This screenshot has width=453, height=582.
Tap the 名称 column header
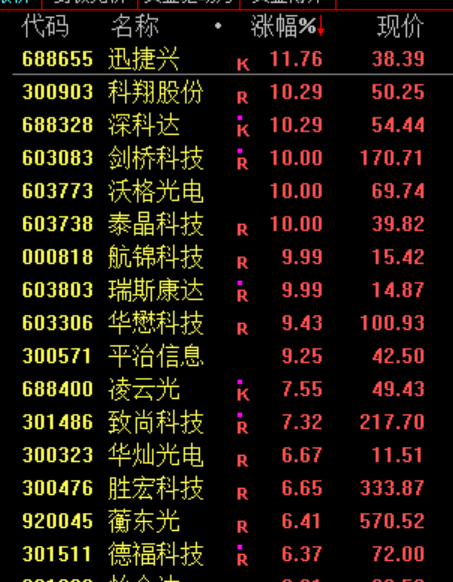(x=135, y=26)
